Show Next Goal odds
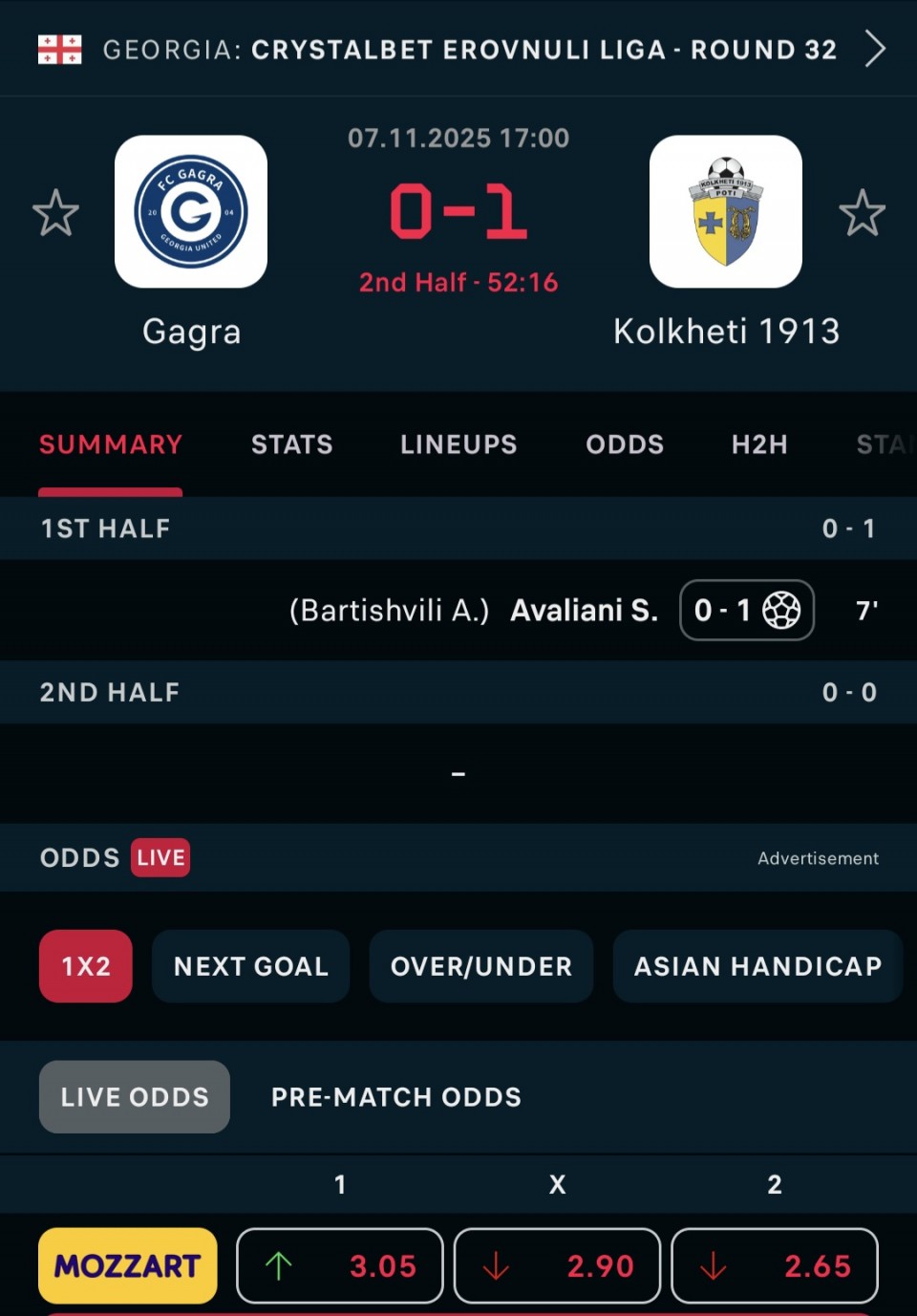The height and width of the screenshot is (1316, 917). 251,966
